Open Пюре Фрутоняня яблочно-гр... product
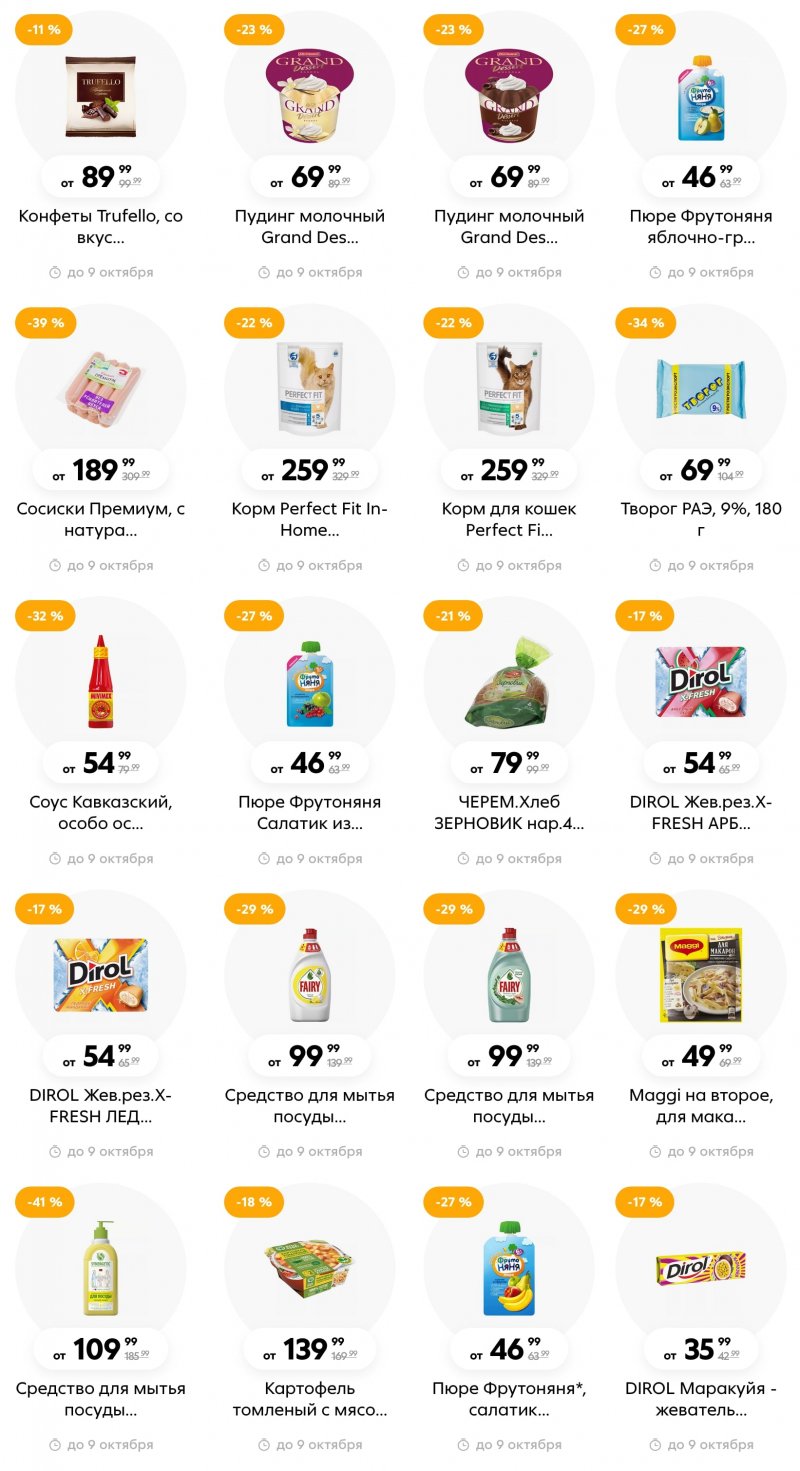The height and width of the screenshot is (1471, 800). (700, 97)
